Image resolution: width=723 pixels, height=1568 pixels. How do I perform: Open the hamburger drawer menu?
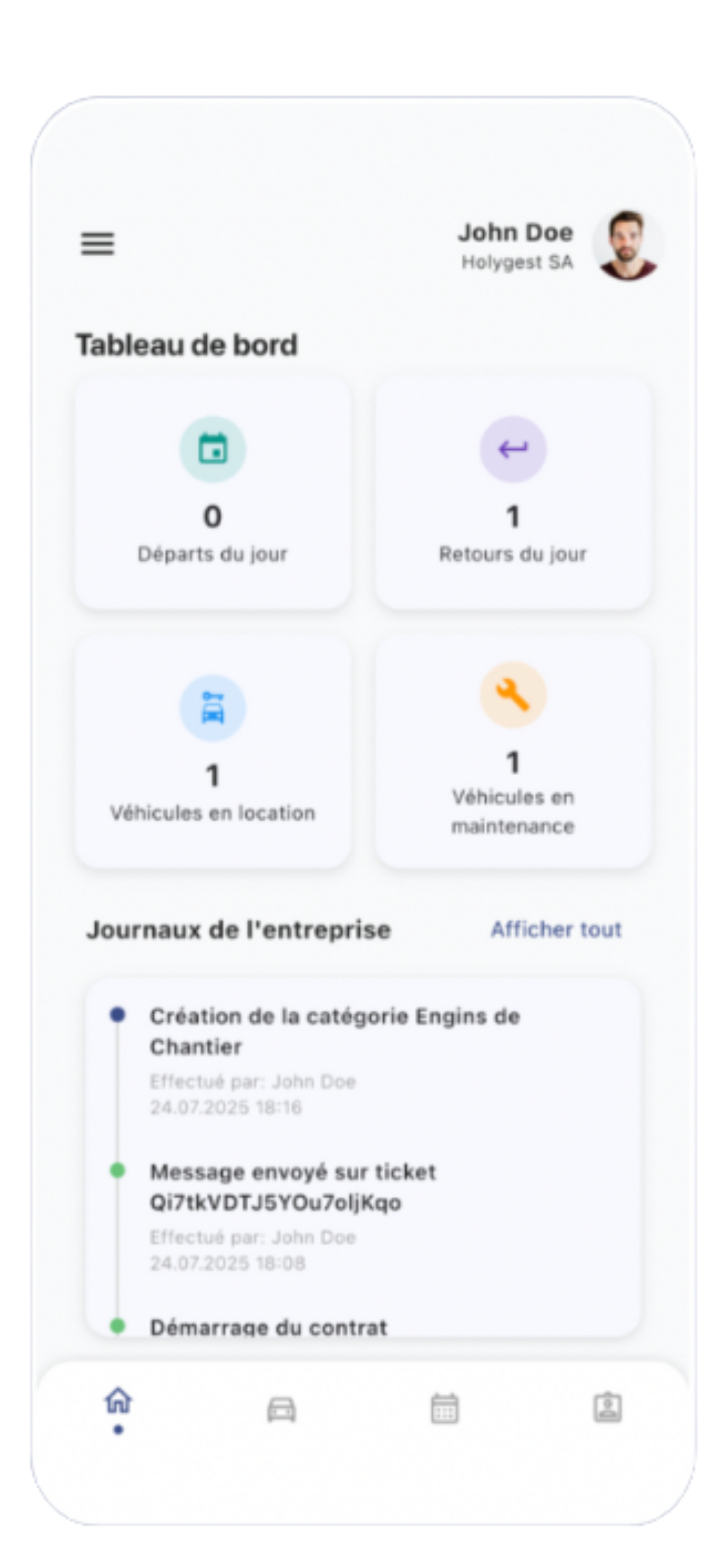point(98,244)
